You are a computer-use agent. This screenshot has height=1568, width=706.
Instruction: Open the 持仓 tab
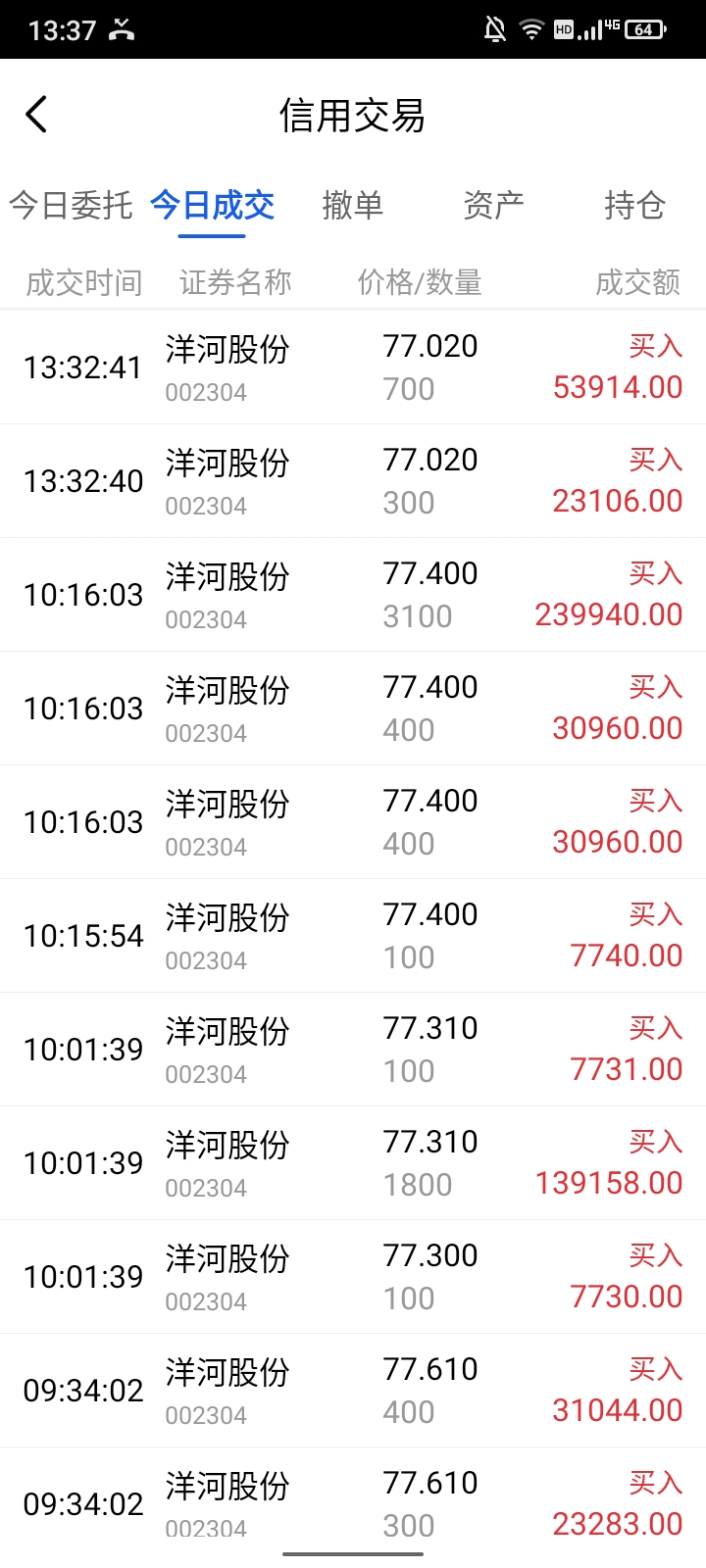pyautogui.click(x=634, y=206)
